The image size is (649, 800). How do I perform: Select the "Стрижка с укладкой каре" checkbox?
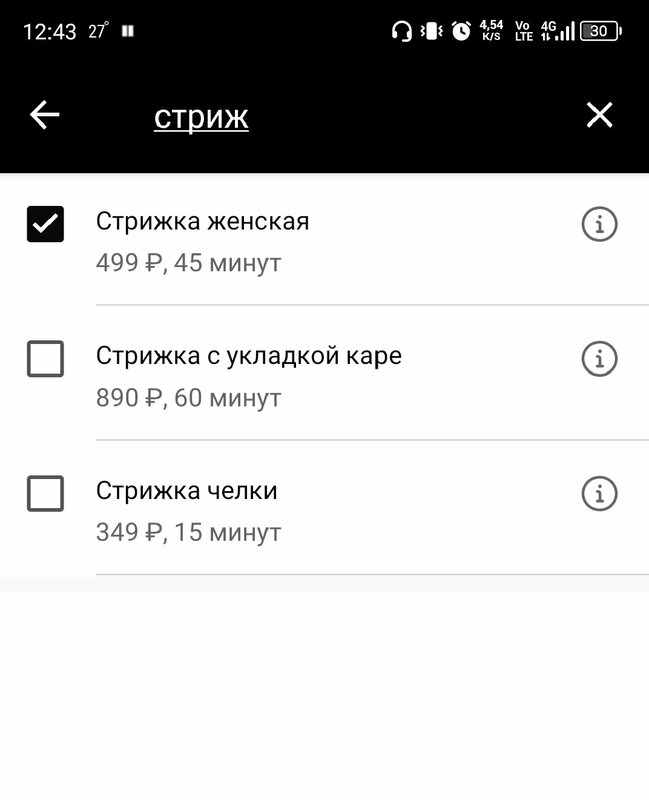click(45, 358)
